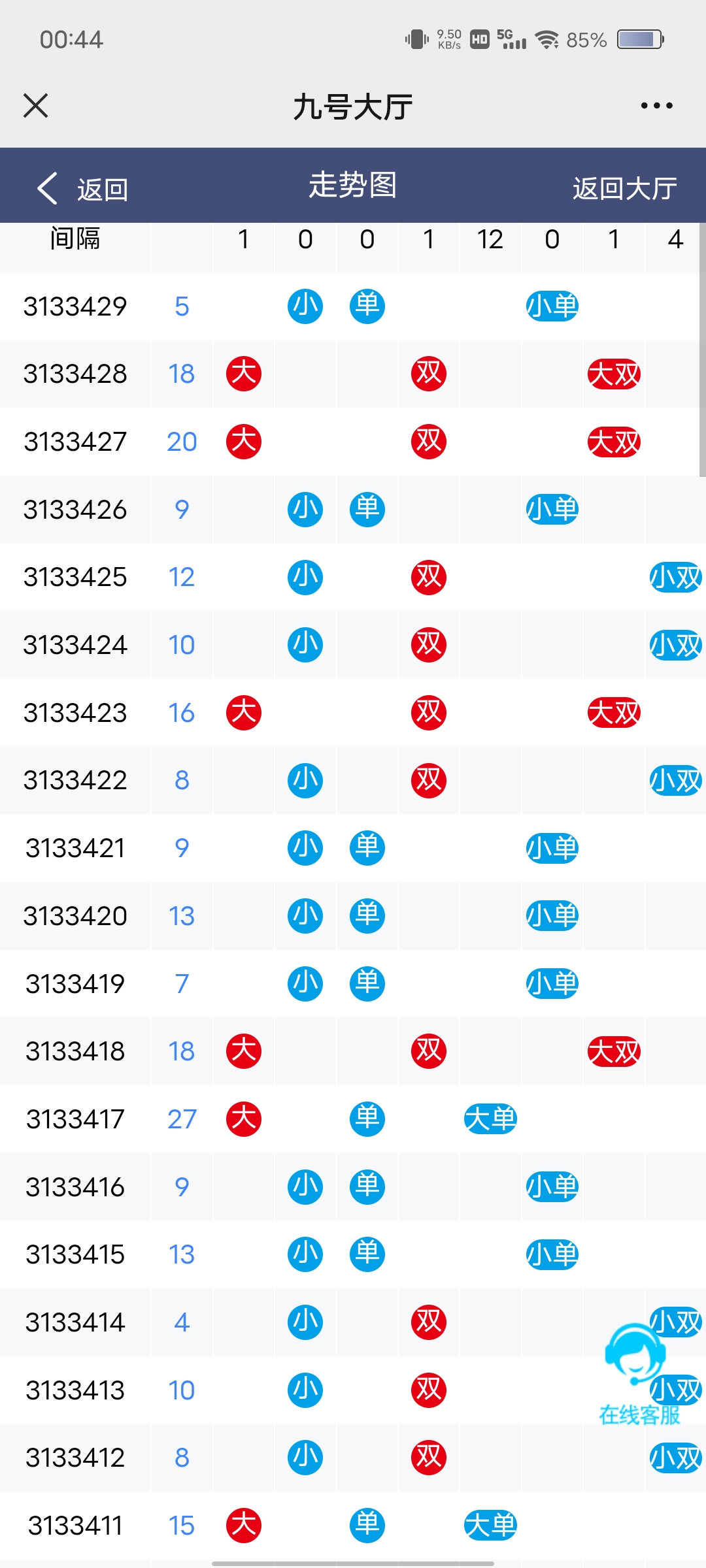This screenshot has height=1568, width=706.
Task: Close the 九号大厅 page
Action: point(36,105)
